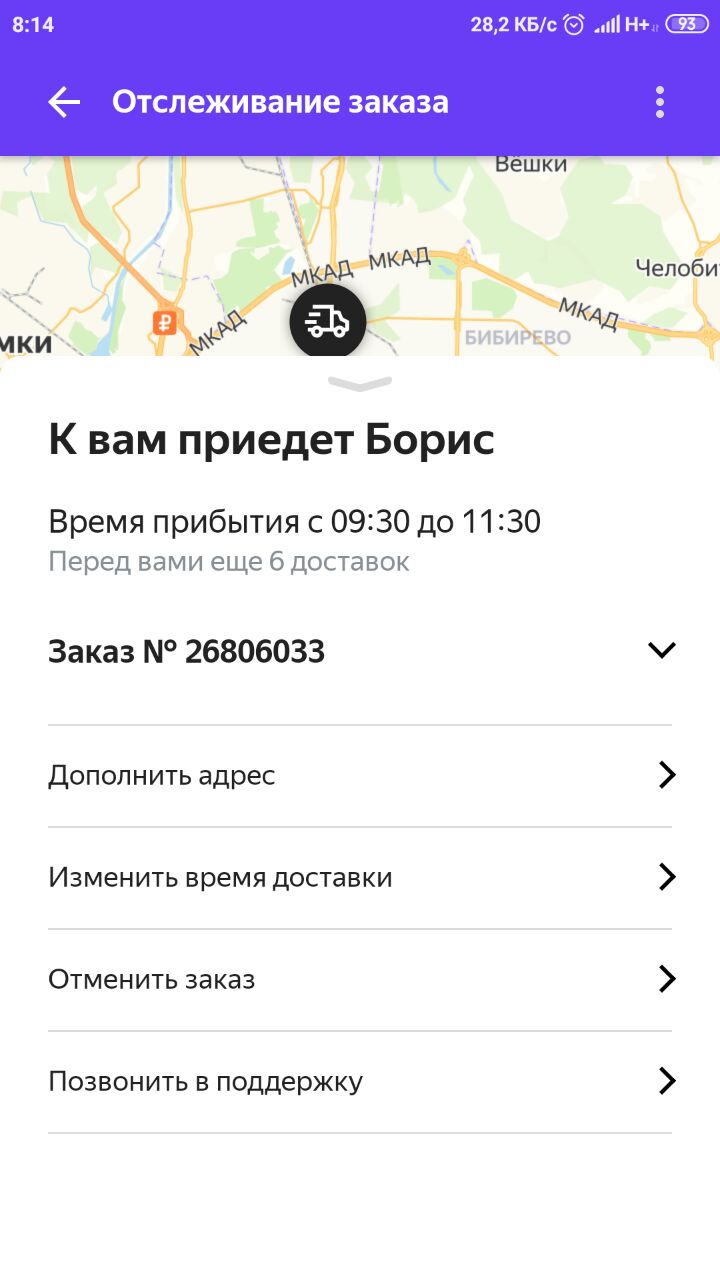The image size is (720, 1280).
Task: Tap the delivery truck marker on map
Action: [x=327, y=322]
